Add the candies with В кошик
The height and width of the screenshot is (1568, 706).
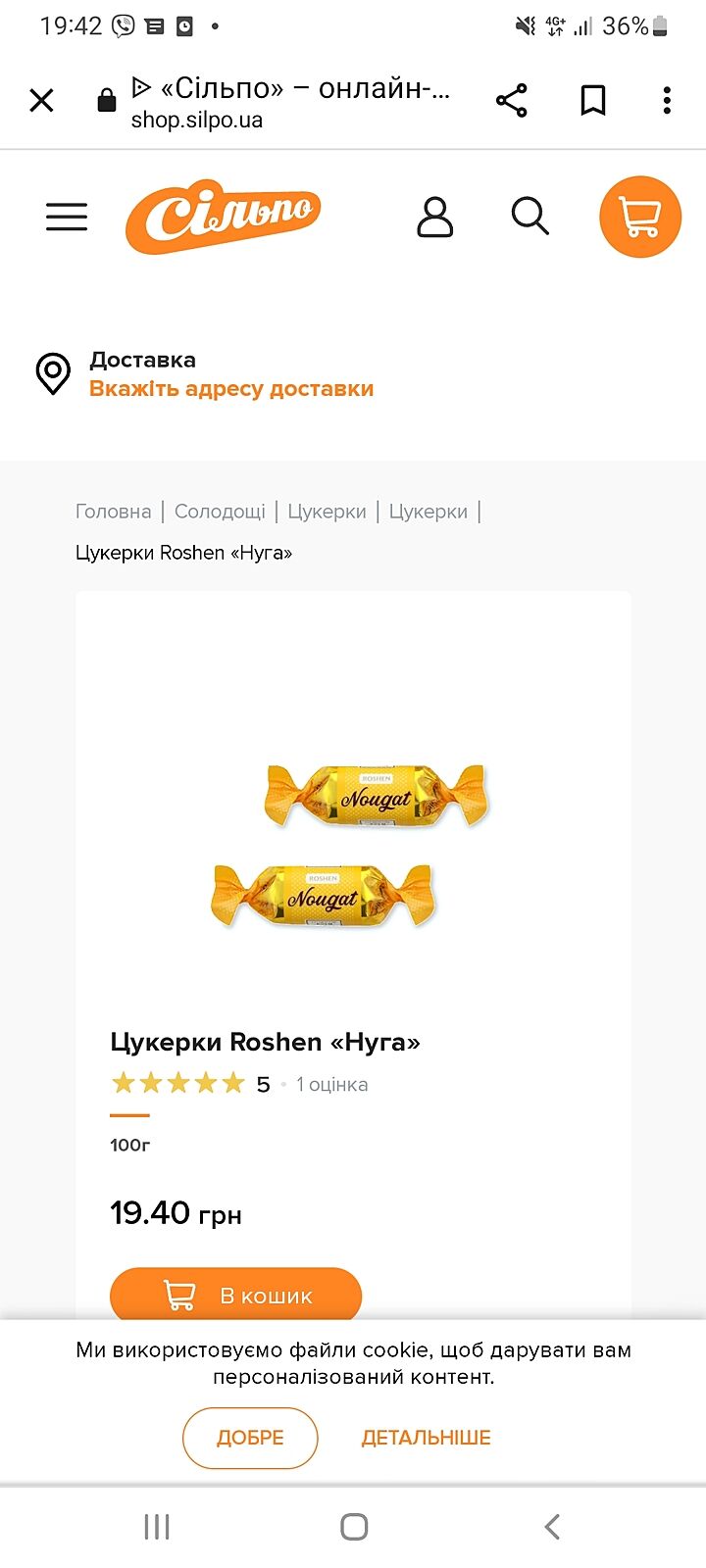click(235, 1295)
